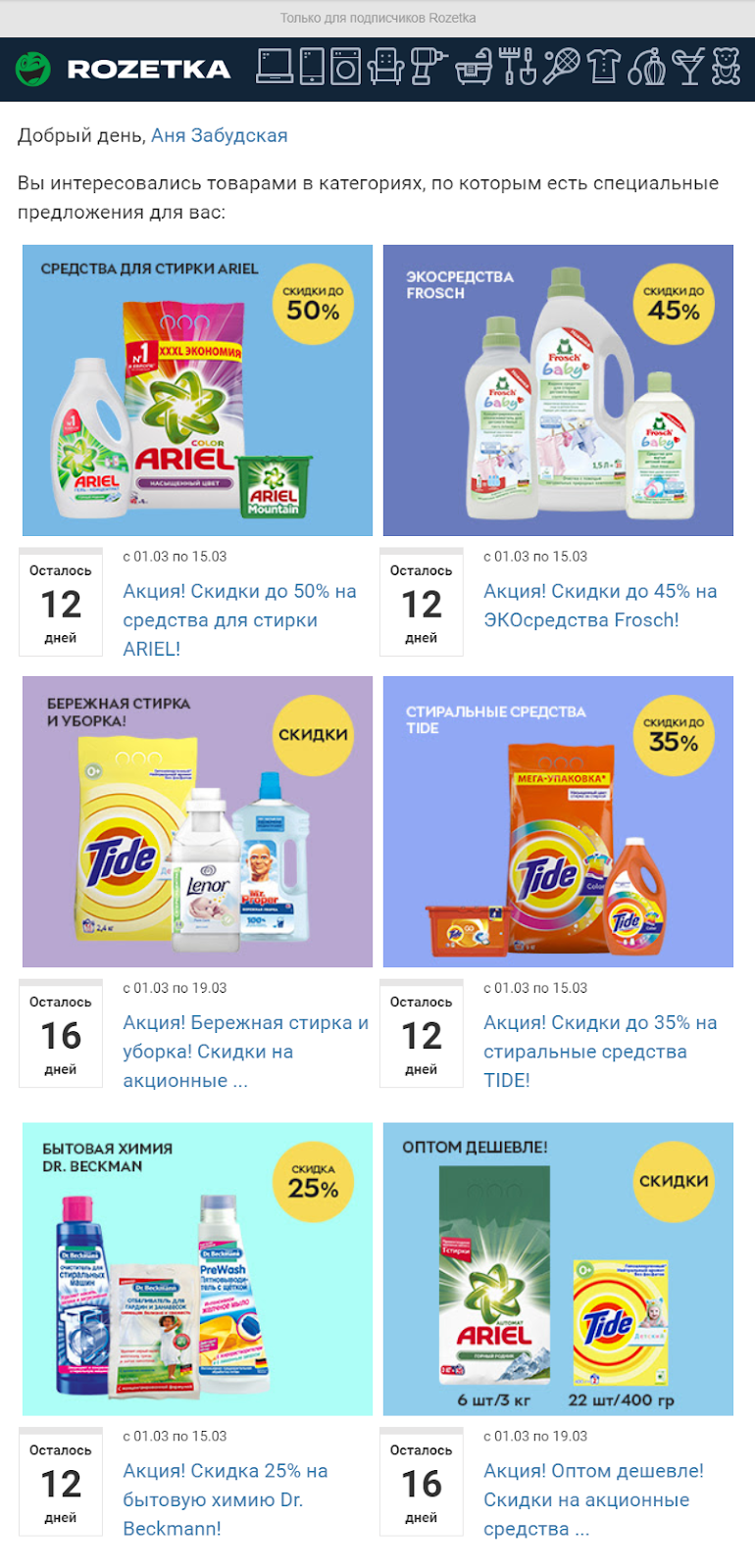Open the tennis racket sports icon
Screen dimensions: 755x1568
(561, 67)
